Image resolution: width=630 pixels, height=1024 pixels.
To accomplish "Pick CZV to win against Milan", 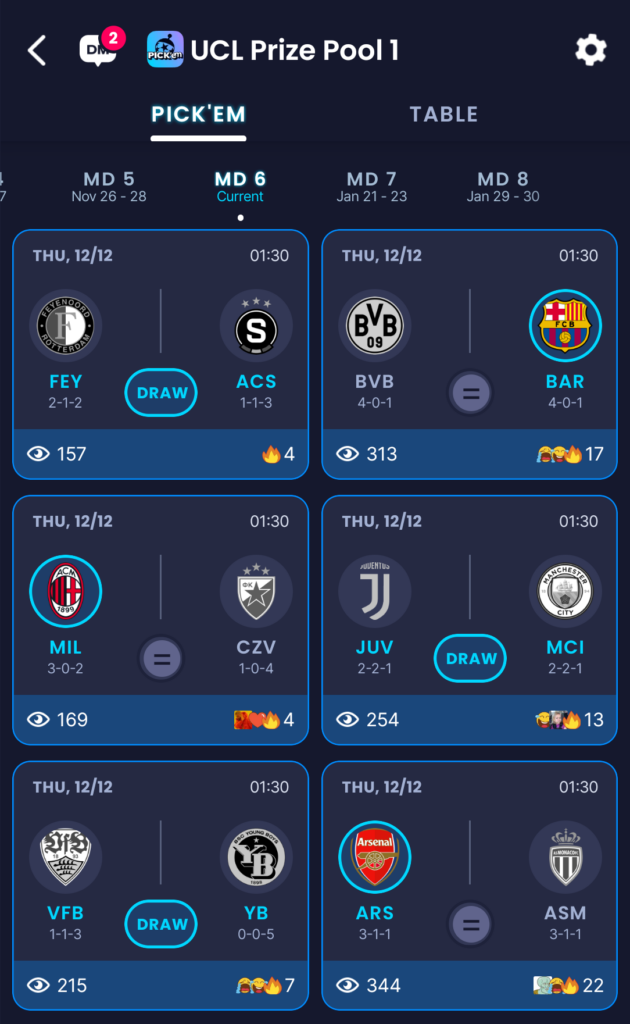I will pyautogui.click(x=256, y=592).
